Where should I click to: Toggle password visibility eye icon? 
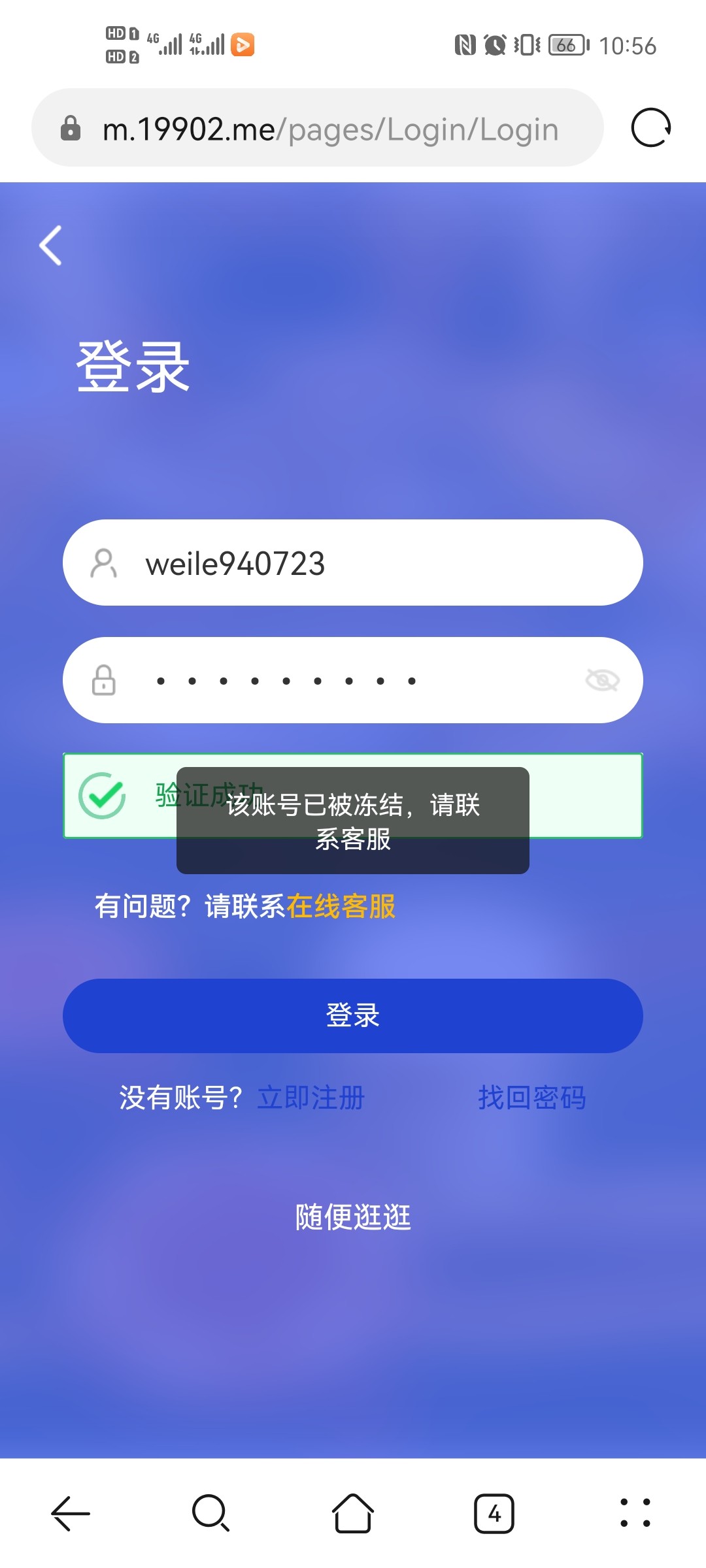[602, 681]
